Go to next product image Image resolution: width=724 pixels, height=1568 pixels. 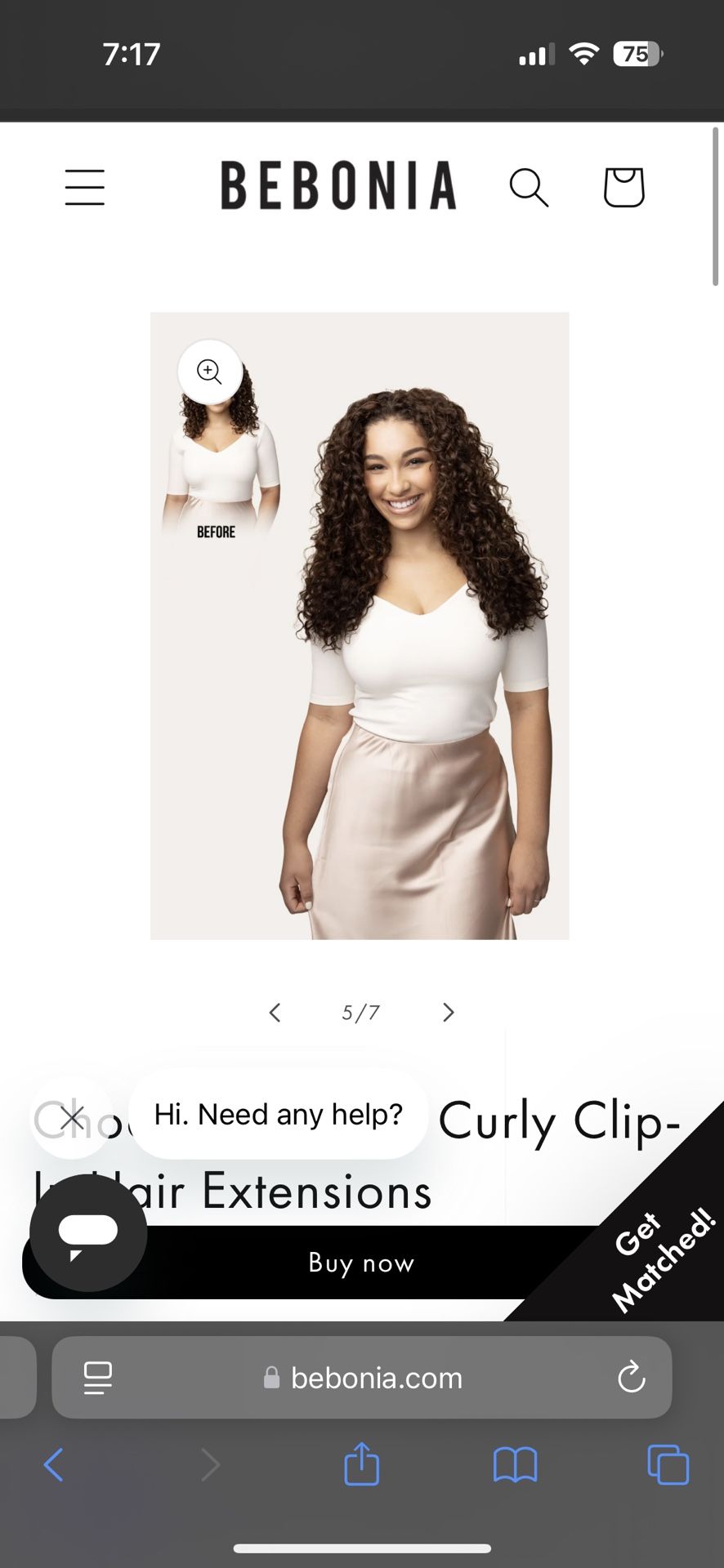pos(448,1013)
